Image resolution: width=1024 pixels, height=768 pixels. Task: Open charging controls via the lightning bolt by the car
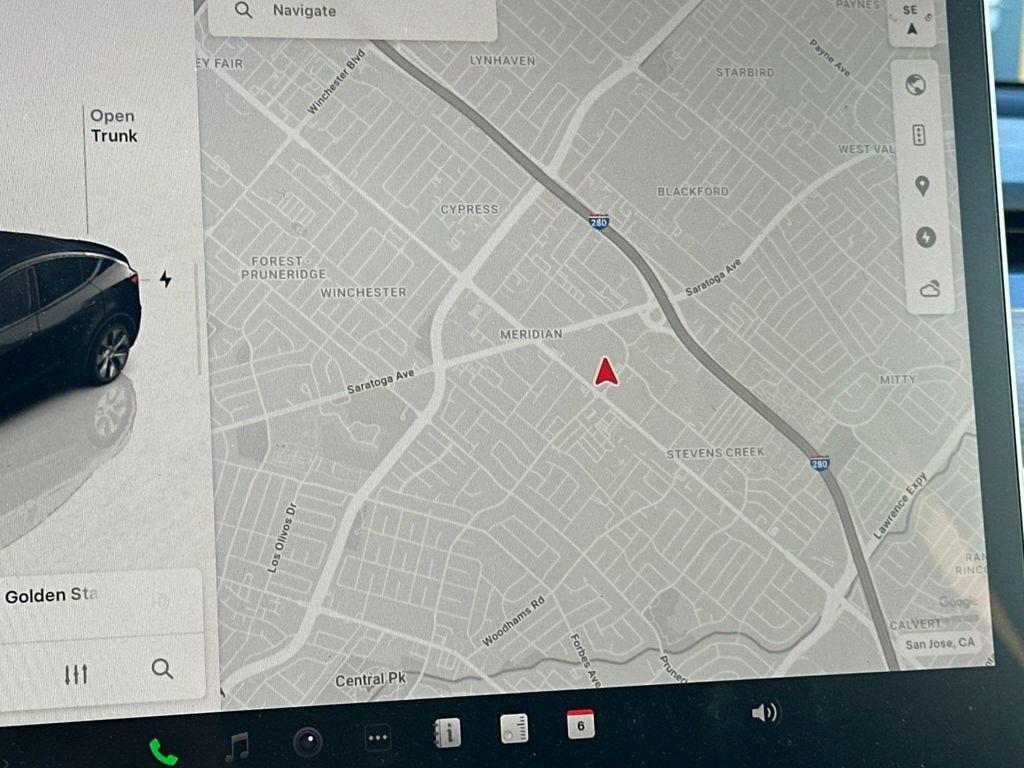coord(165,279)
